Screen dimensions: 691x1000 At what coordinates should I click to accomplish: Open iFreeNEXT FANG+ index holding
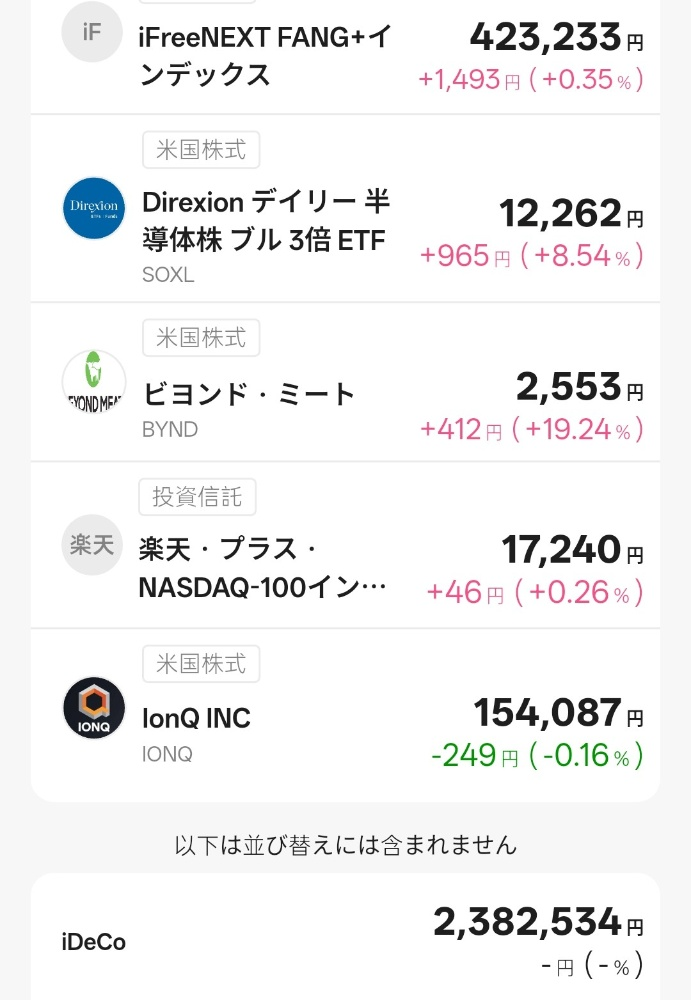click(x=345, y=56)
